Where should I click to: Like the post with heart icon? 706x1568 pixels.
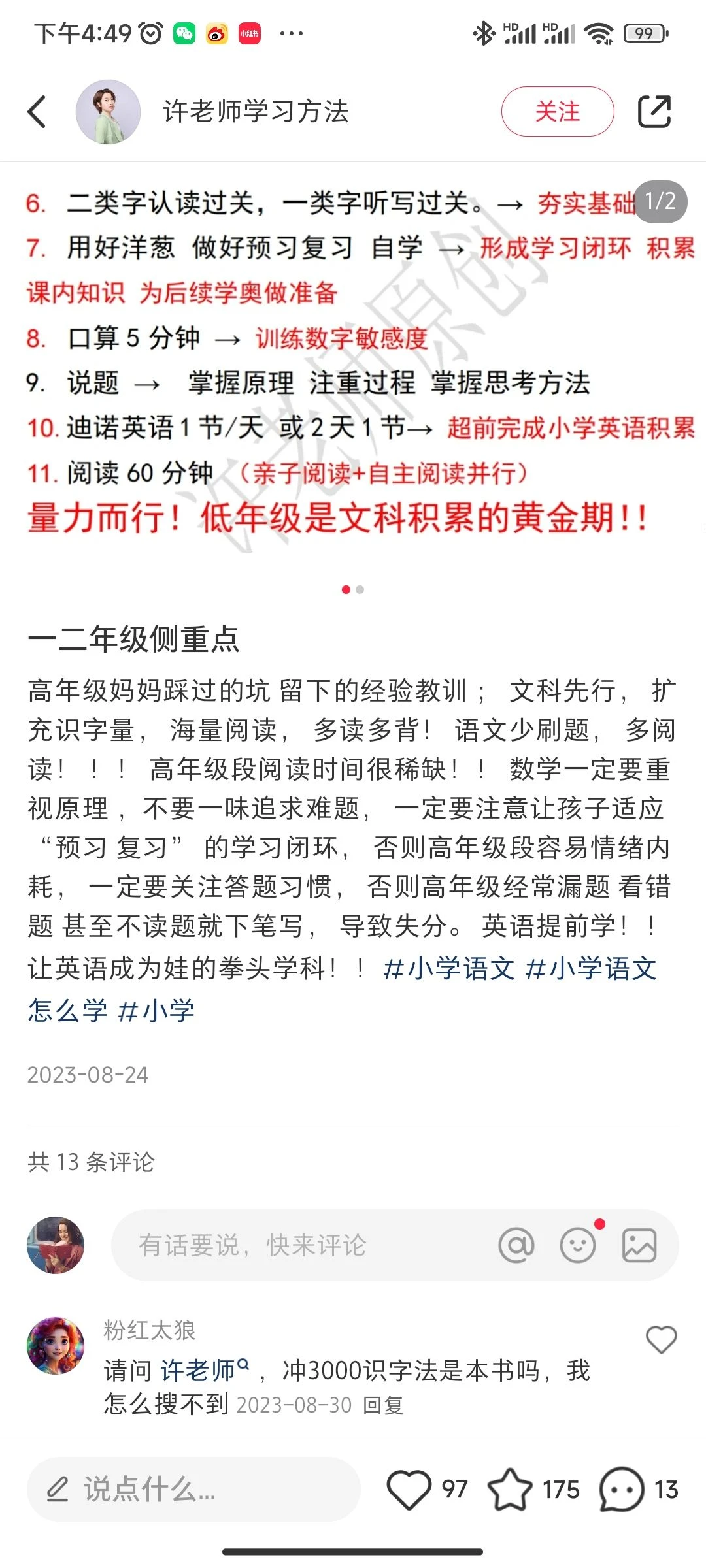[x=409, y=1490]
